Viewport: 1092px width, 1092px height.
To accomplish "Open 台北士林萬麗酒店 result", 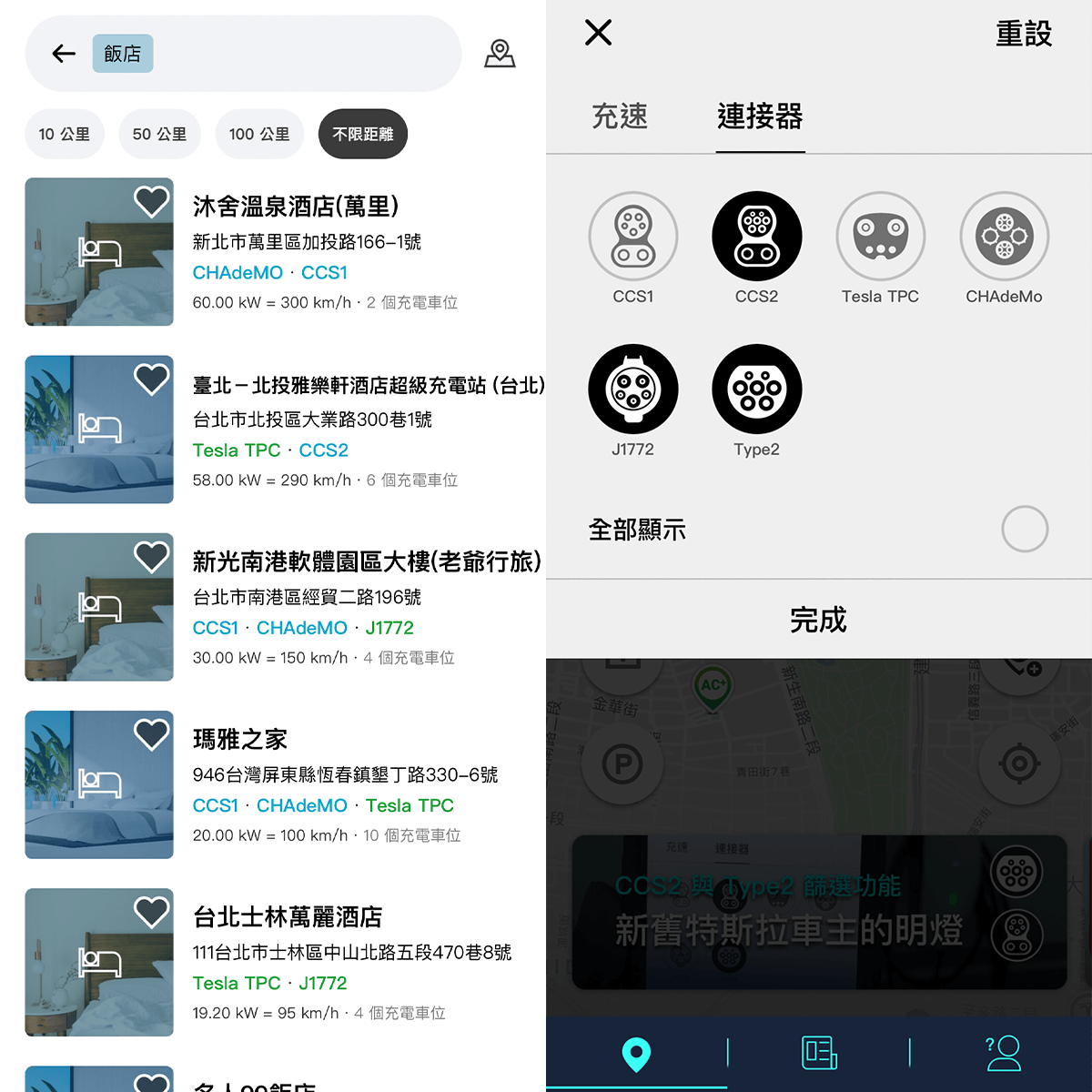I will coord(288,917).
